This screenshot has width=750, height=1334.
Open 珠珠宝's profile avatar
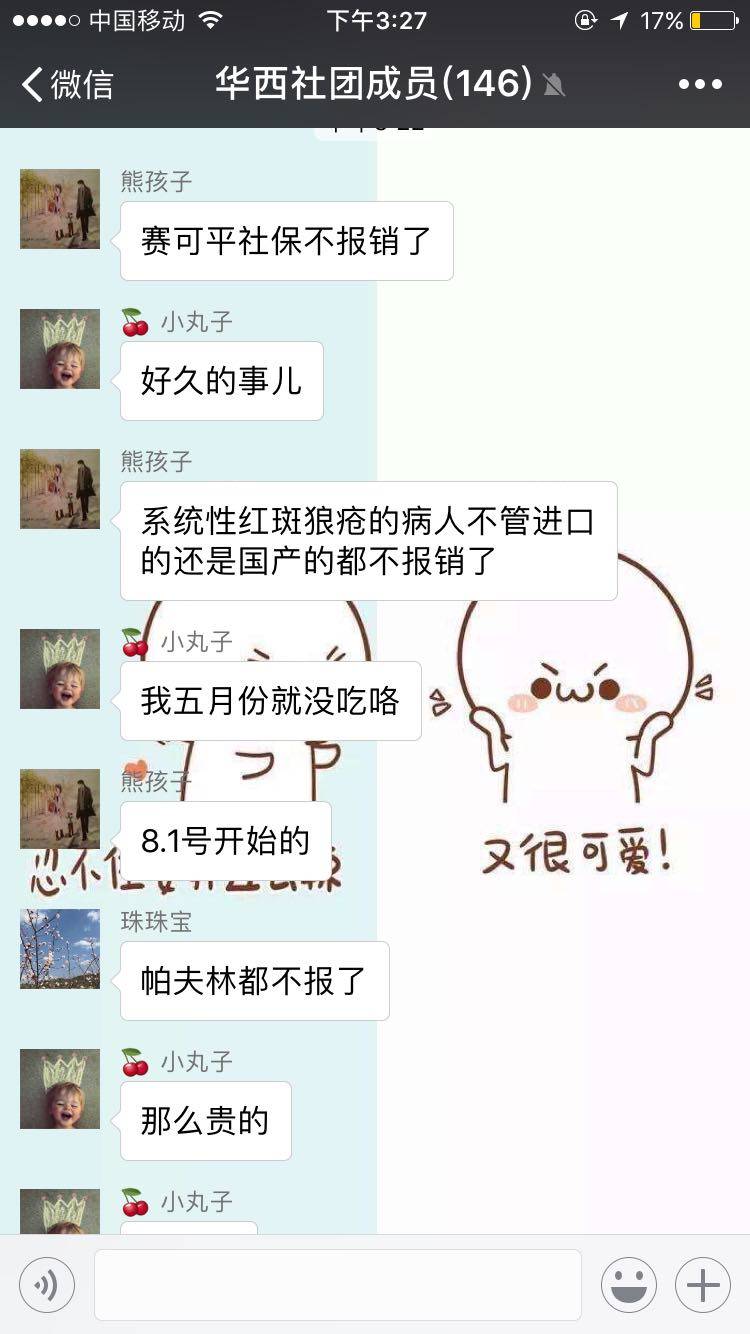[60, 949]
